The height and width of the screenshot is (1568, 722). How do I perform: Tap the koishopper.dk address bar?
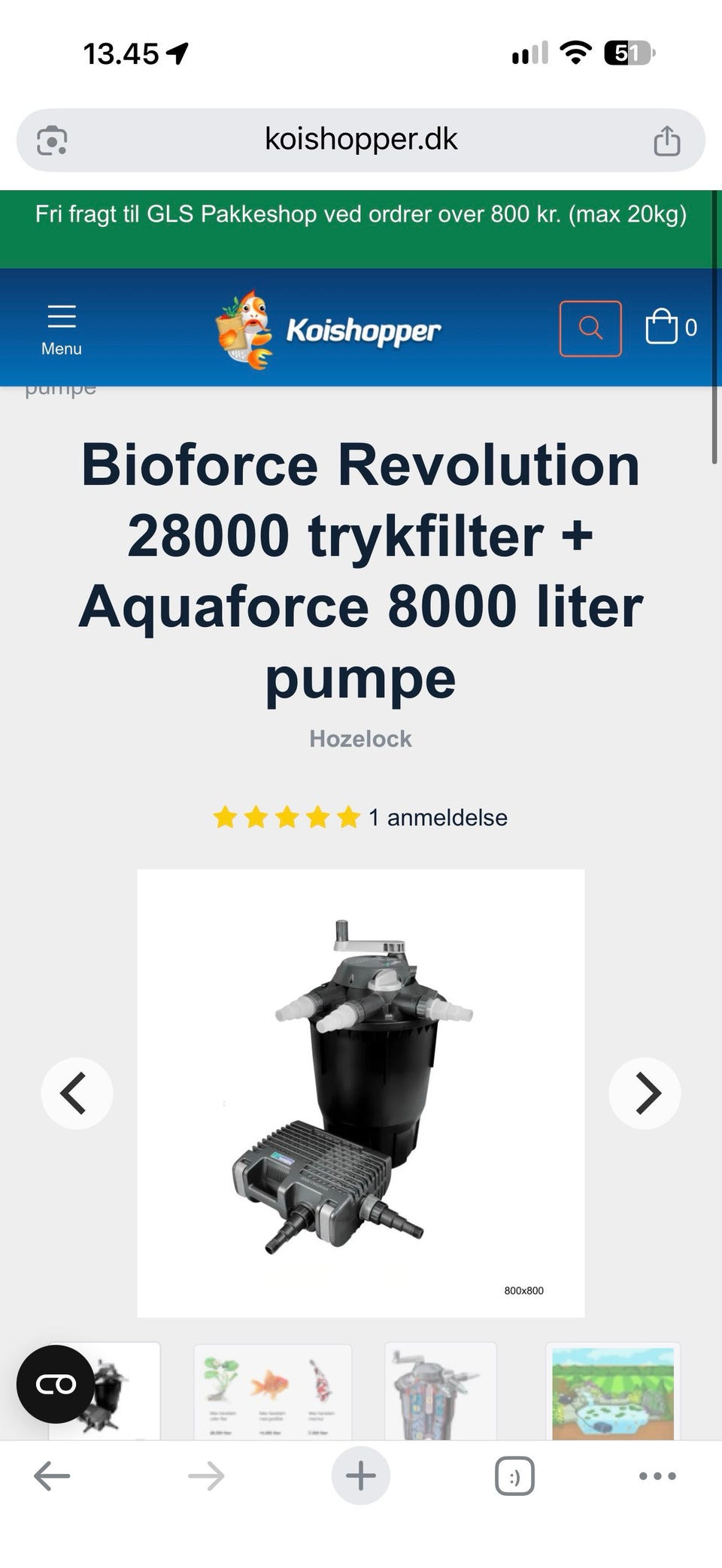361,140
